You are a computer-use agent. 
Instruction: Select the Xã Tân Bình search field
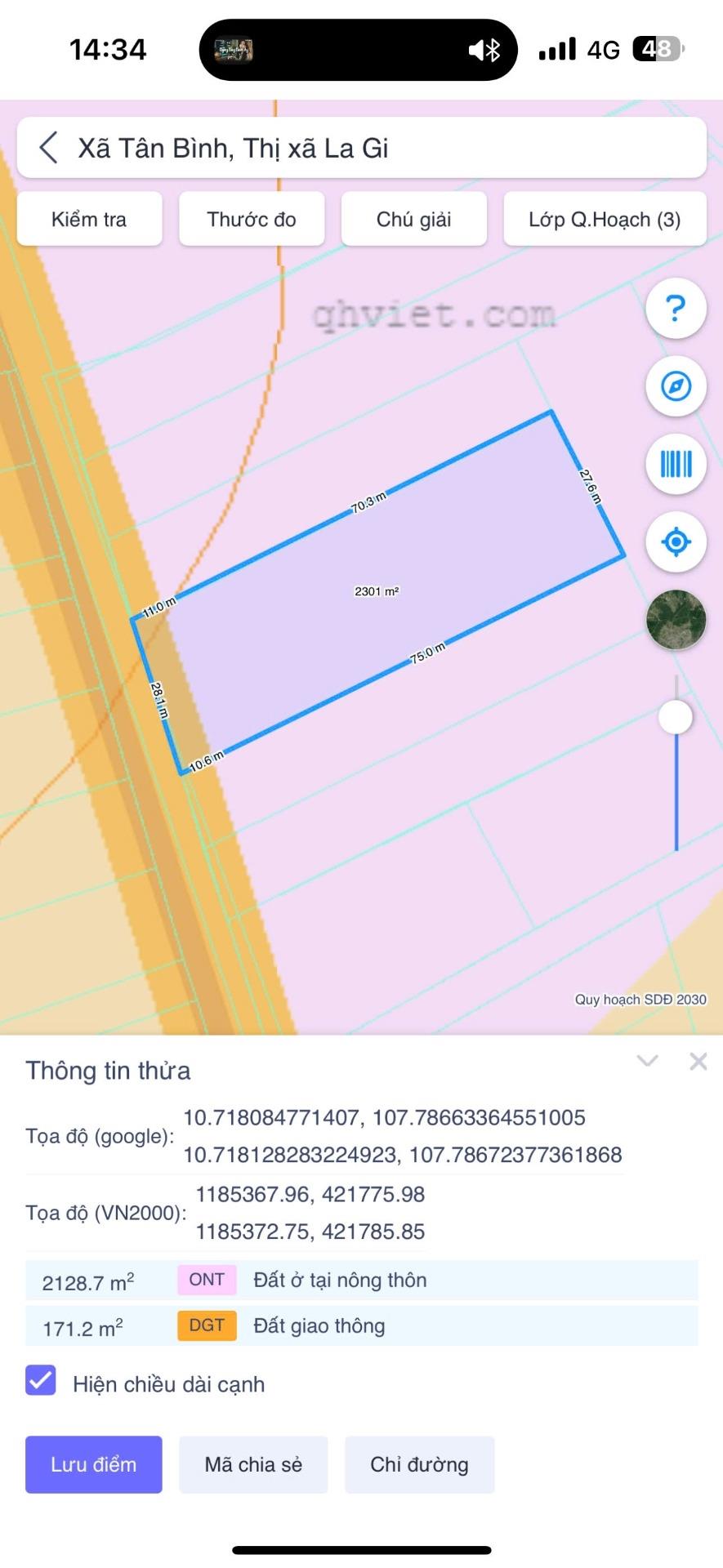click(376, 148)
